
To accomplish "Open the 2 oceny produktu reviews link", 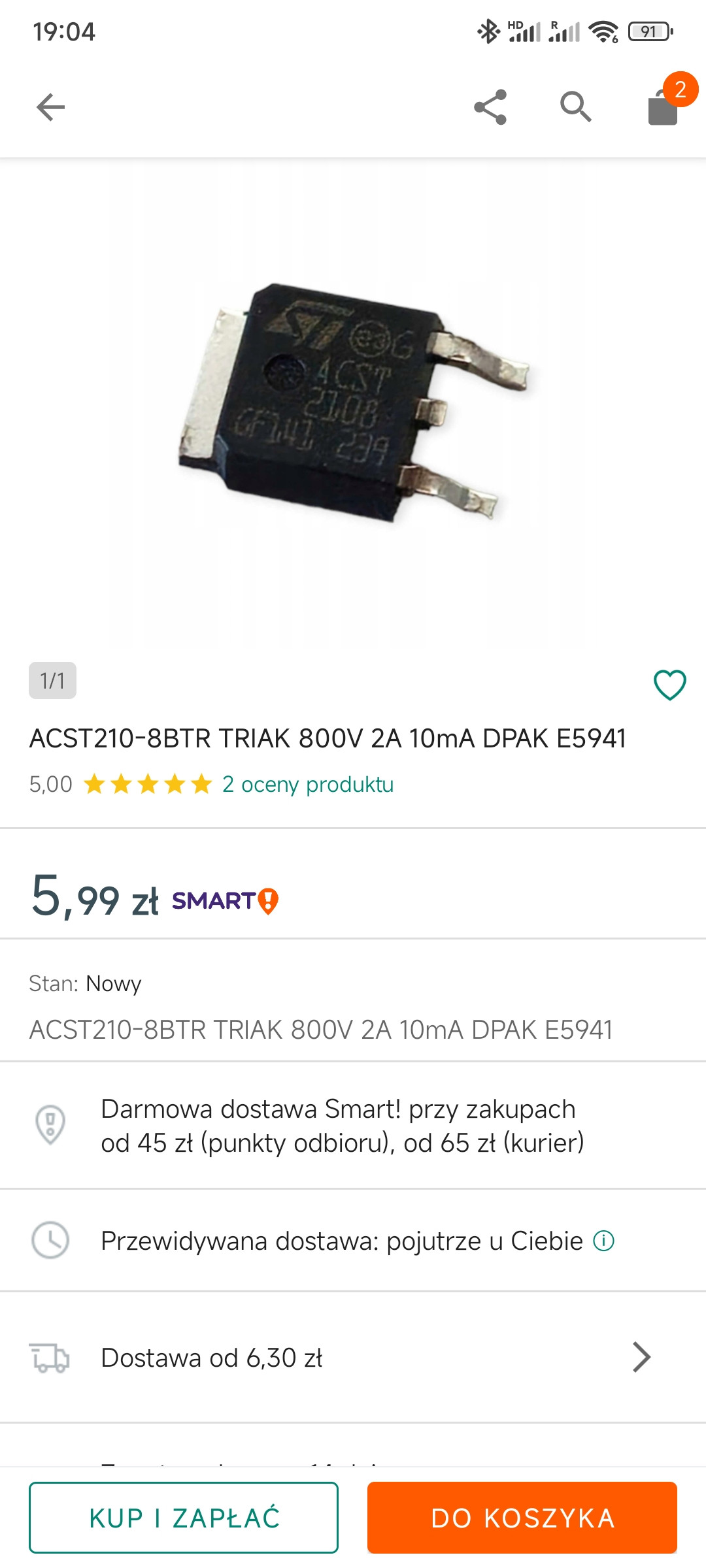I will point(307,784).
